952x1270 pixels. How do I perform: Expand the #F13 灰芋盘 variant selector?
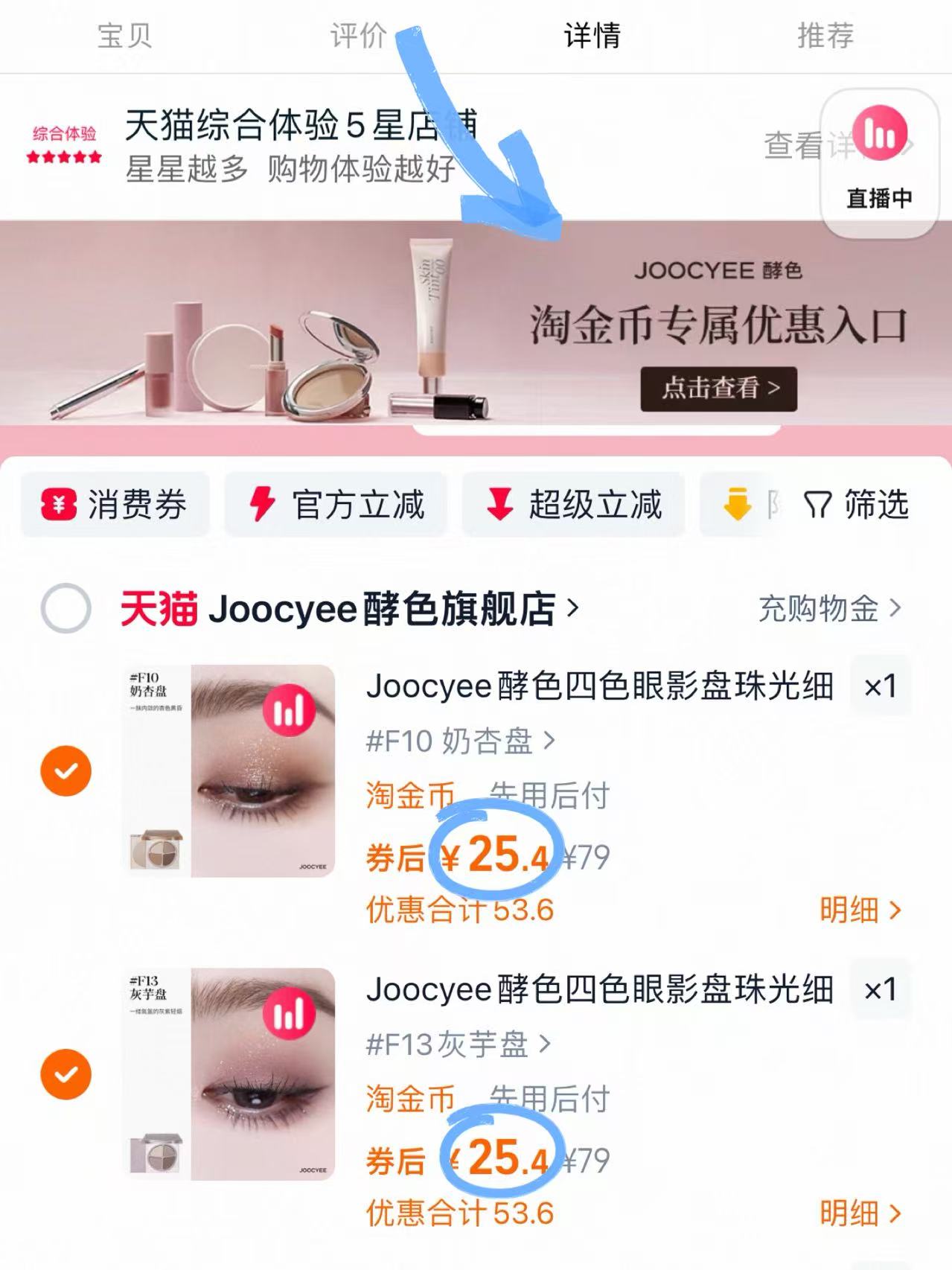(456, 1045)
